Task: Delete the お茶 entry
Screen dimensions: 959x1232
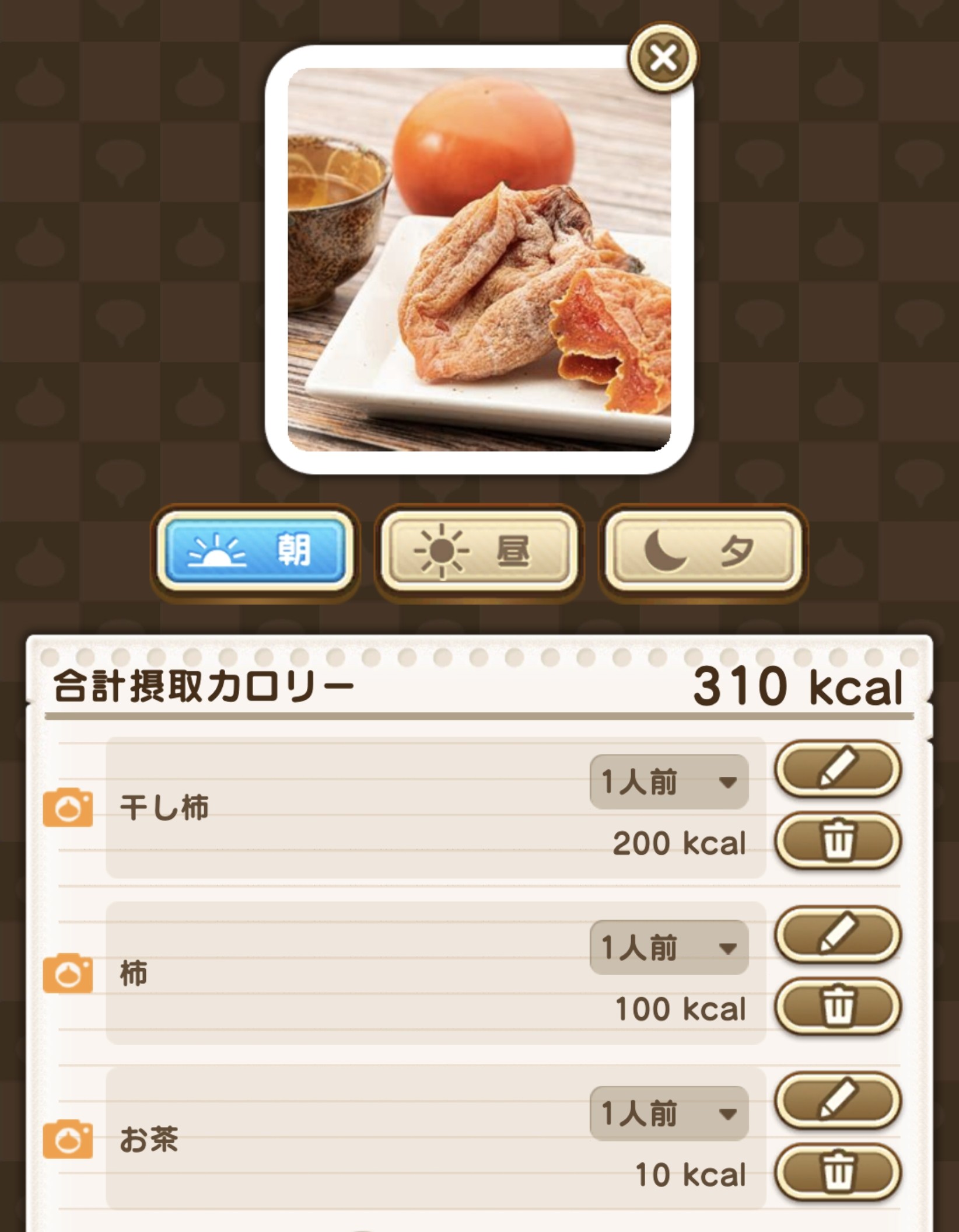Action: coord(838,1172)
